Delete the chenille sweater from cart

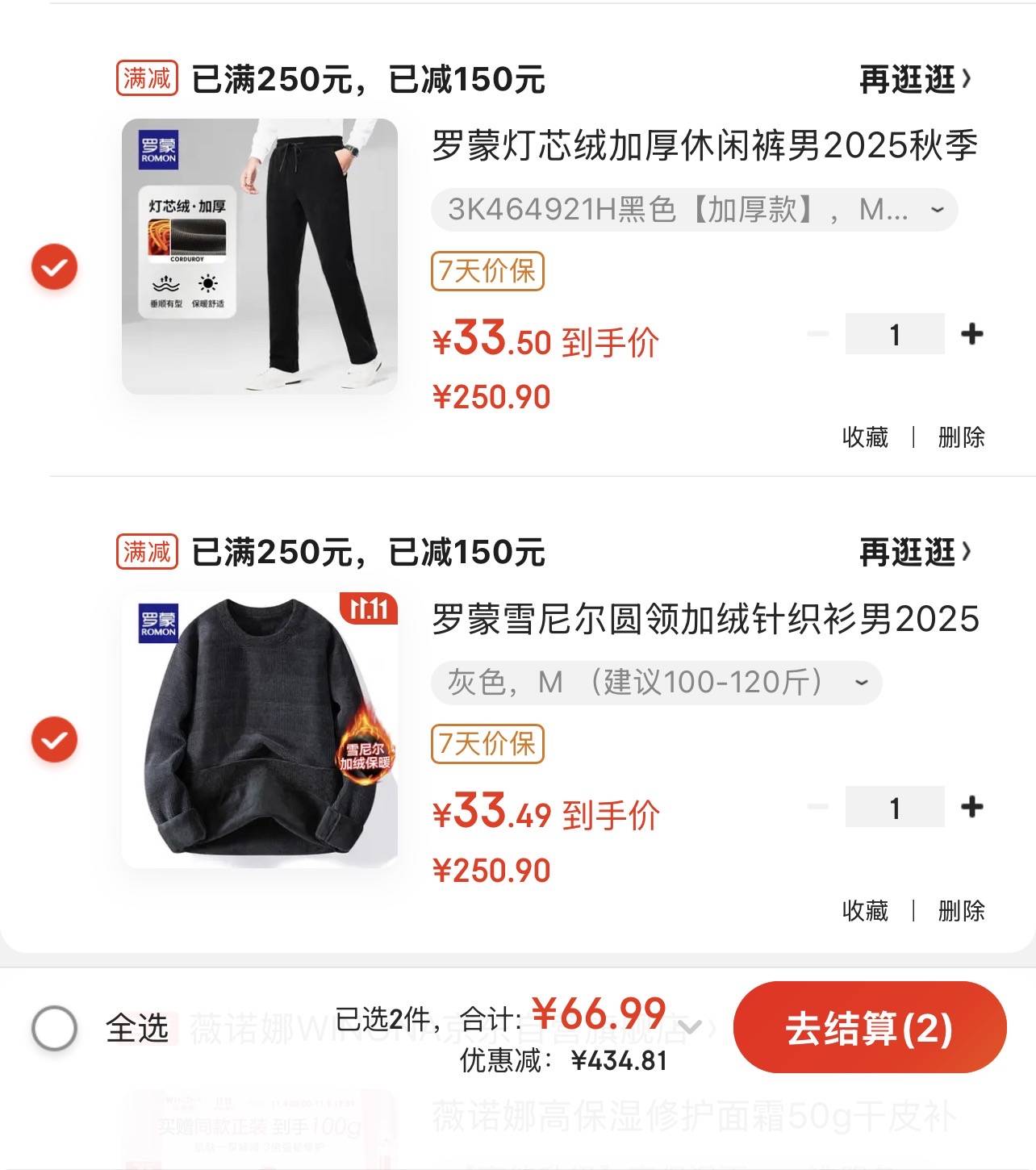coord(961,910)
